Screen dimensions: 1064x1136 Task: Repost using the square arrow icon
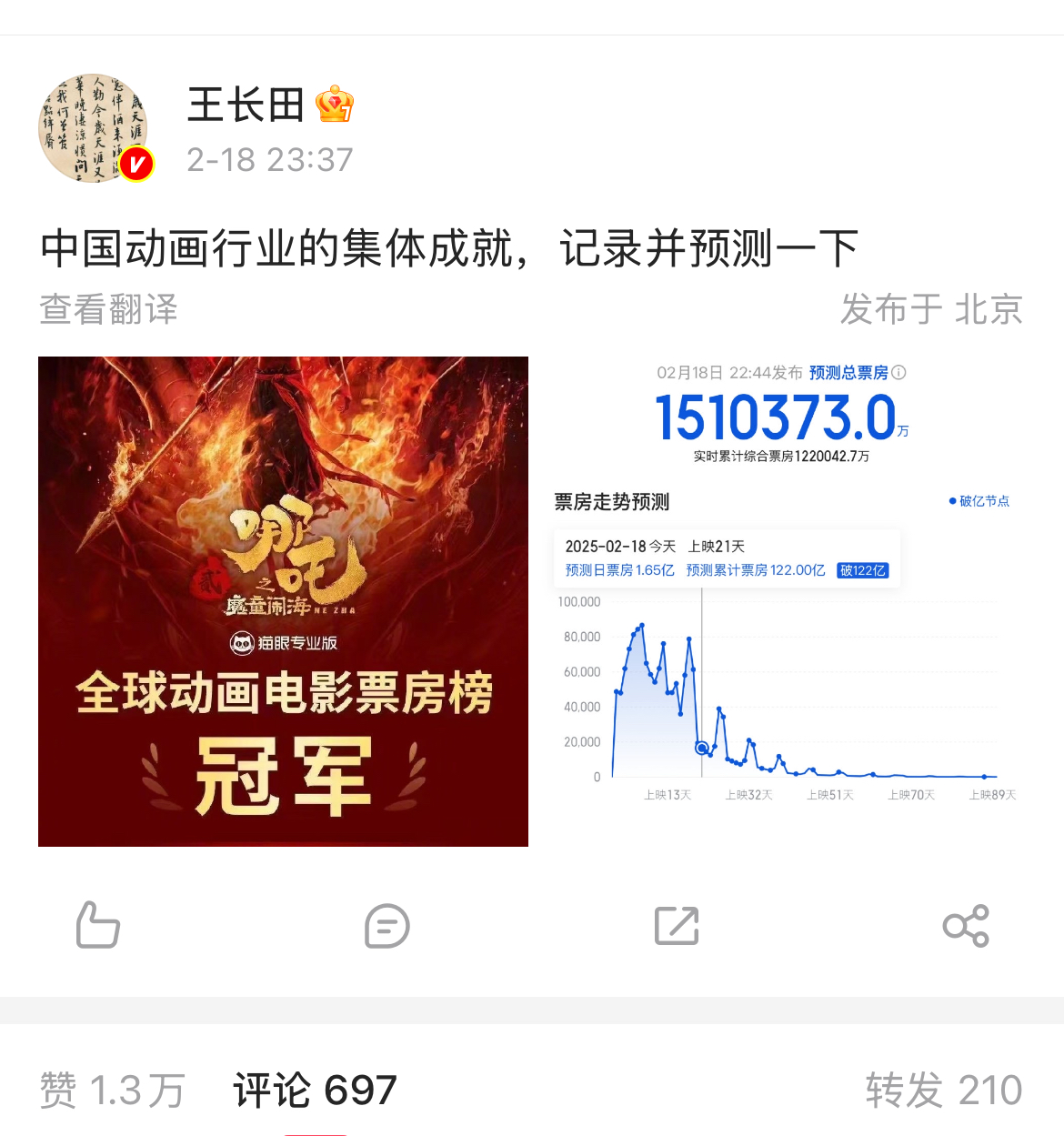(x=677, y=926)
